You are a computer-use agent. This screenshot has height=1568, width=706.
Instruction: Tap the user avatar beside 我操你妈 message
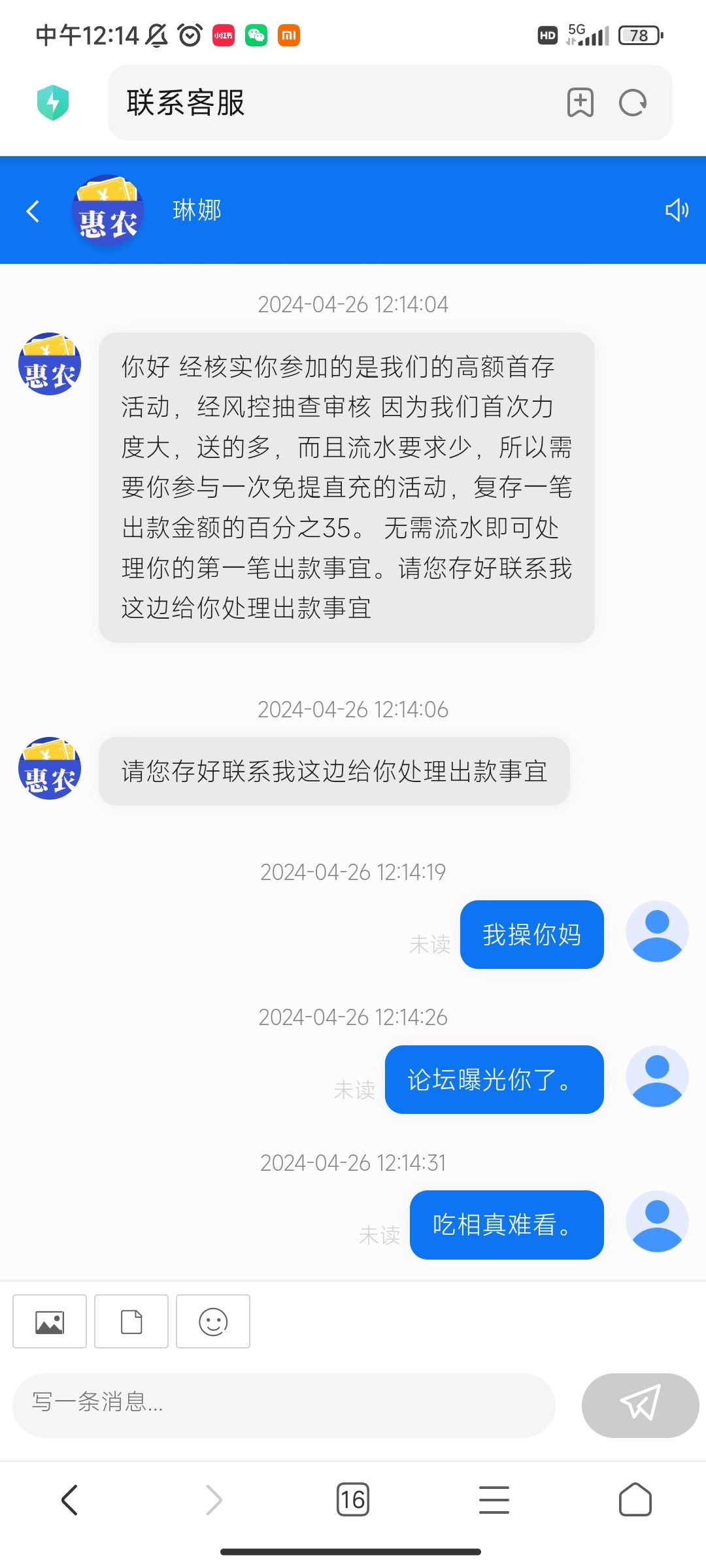tap(656, 933)
